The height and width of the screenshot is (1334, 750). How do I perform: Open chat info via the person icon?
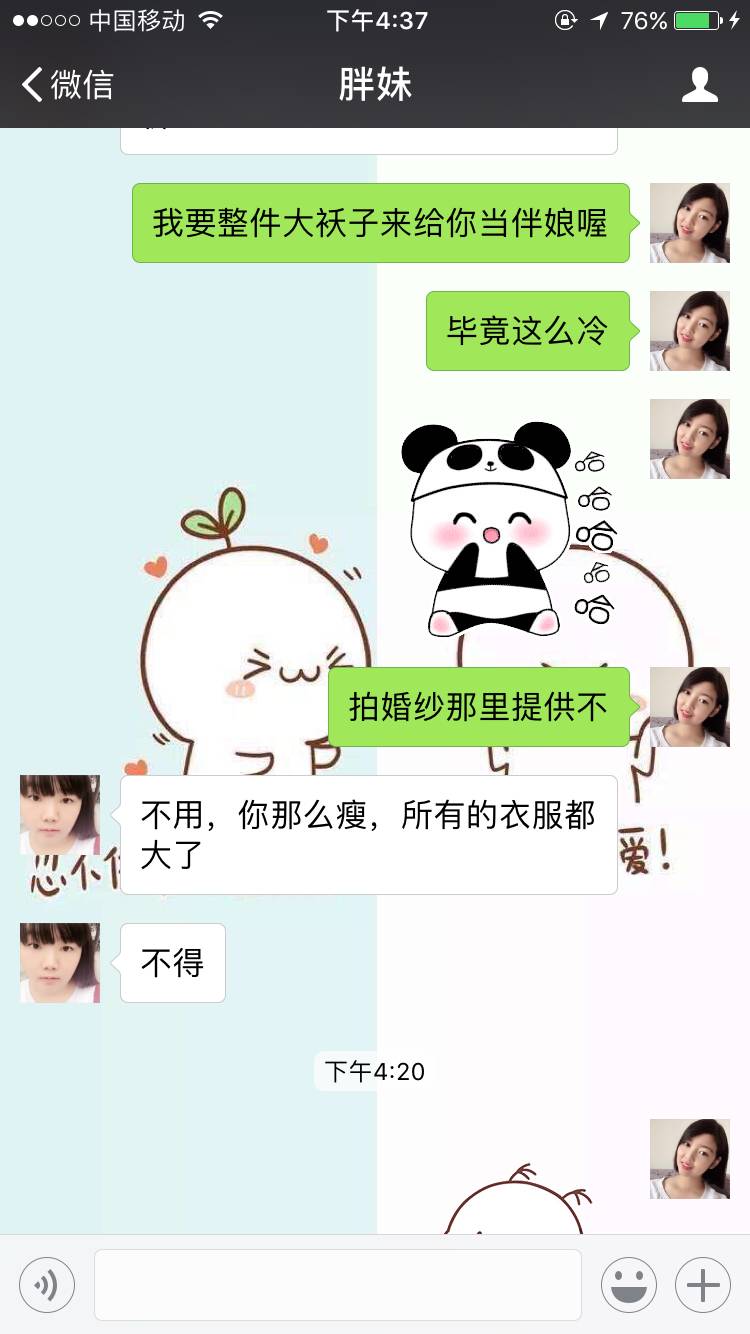point(699,85)
